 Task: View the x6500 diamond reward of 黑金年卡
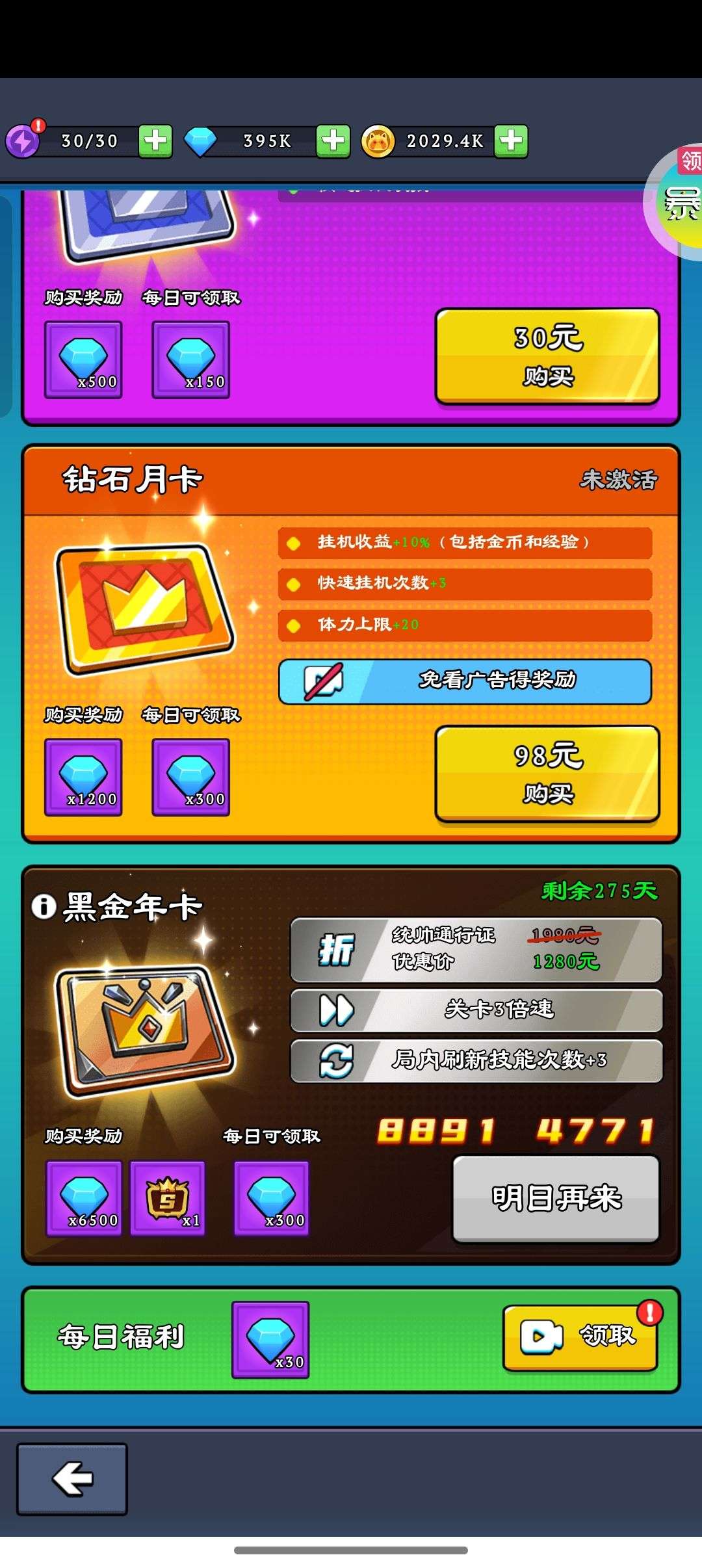pos(84,1198)
